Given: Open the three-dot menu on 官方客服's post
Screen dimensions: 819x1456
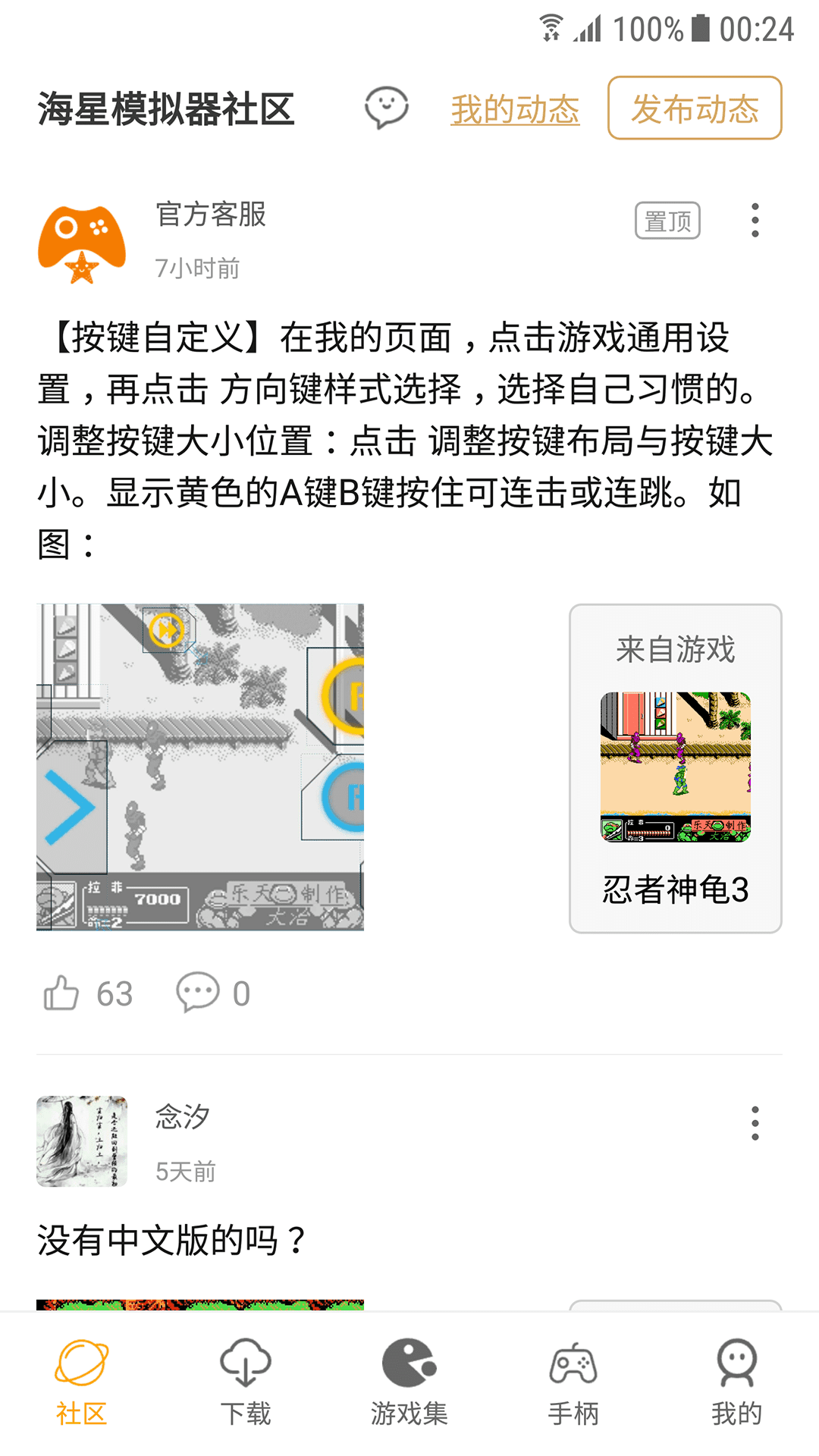Looking at the screenshot, I should [755, 220].
